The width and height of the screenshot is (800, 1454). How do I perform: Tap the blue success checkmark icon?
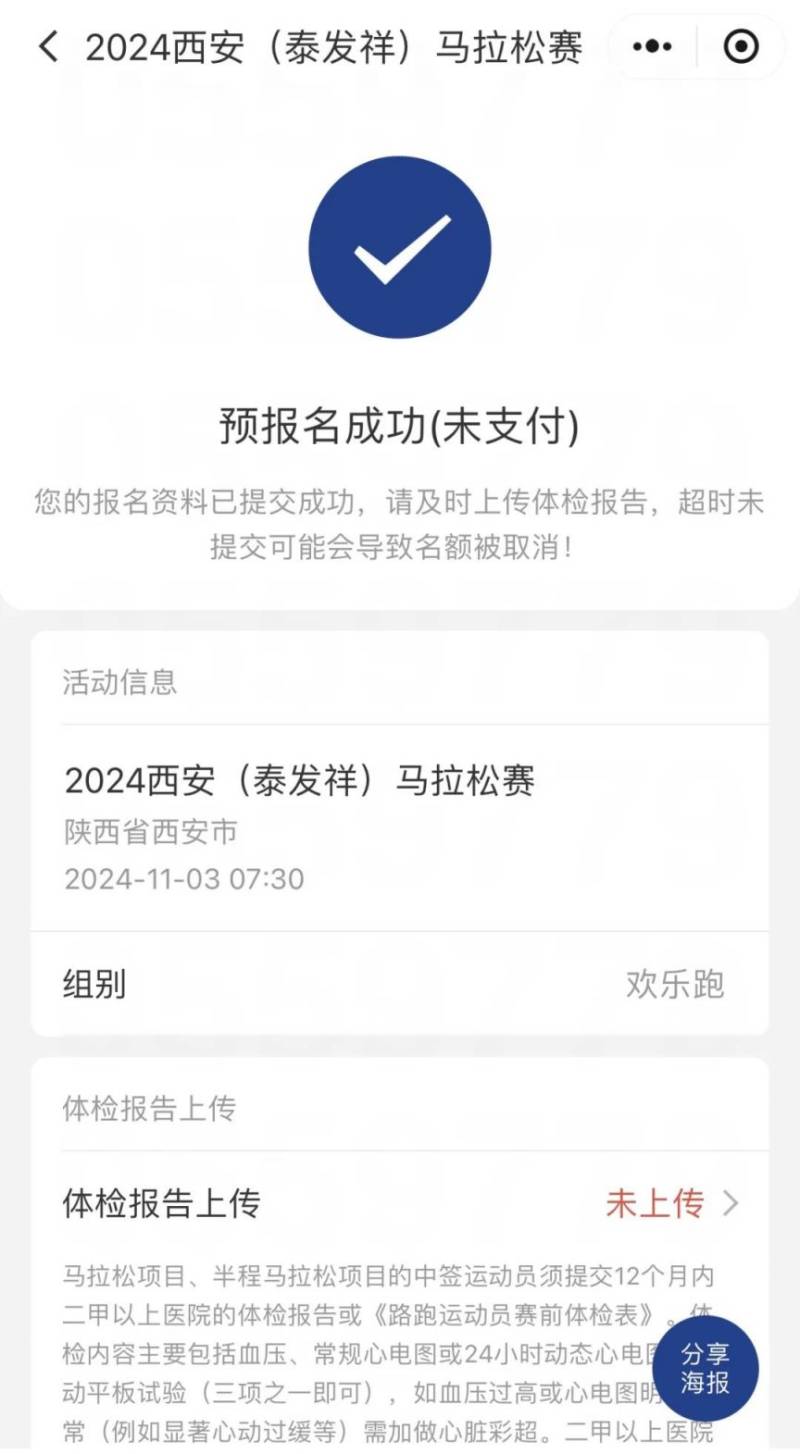(400, 246)
